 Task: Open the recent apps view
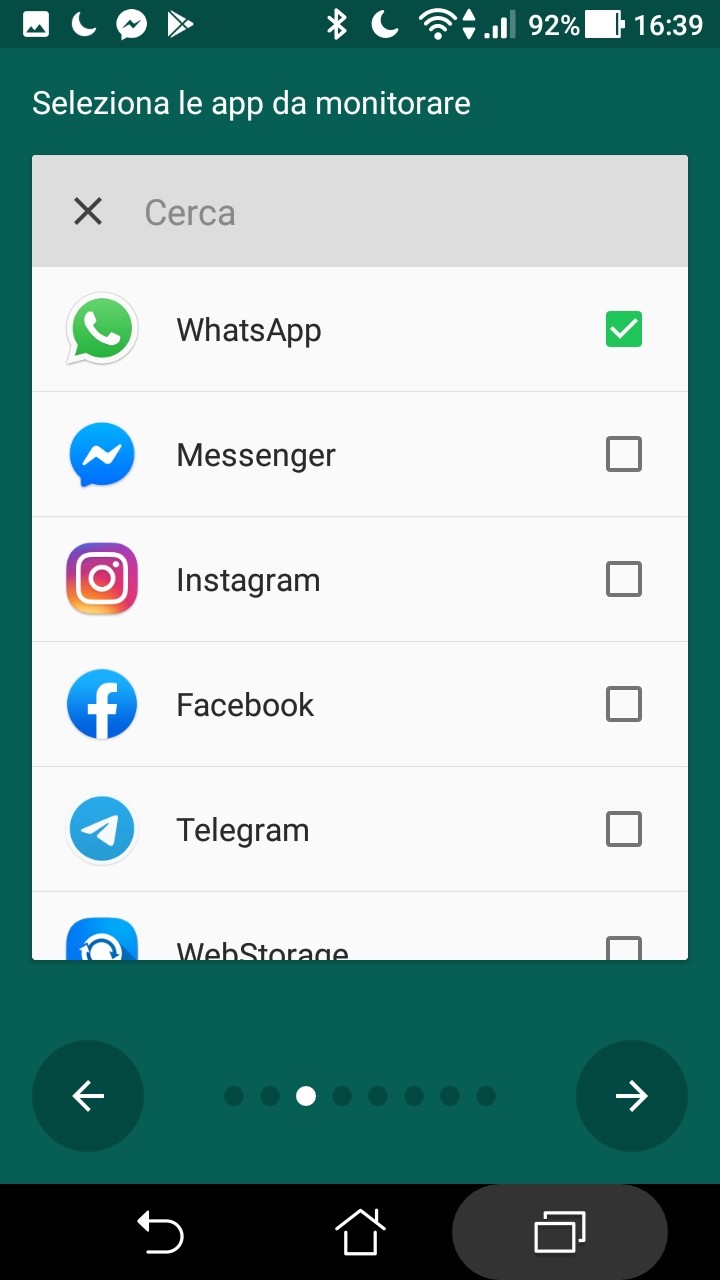pos(560,1231)
